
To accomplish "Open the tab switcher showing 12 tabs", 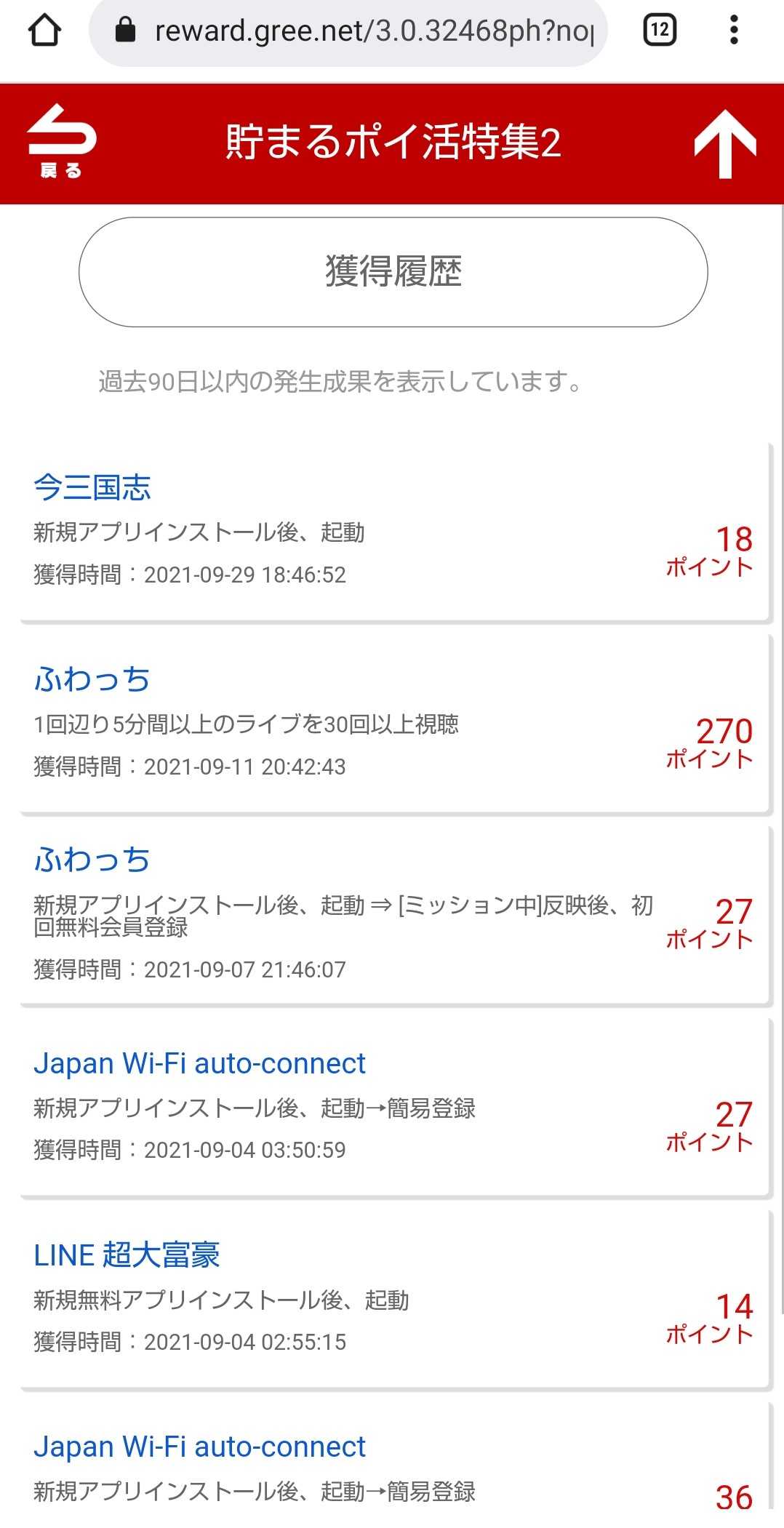I will pyautogui.click(x=660, y=31).
